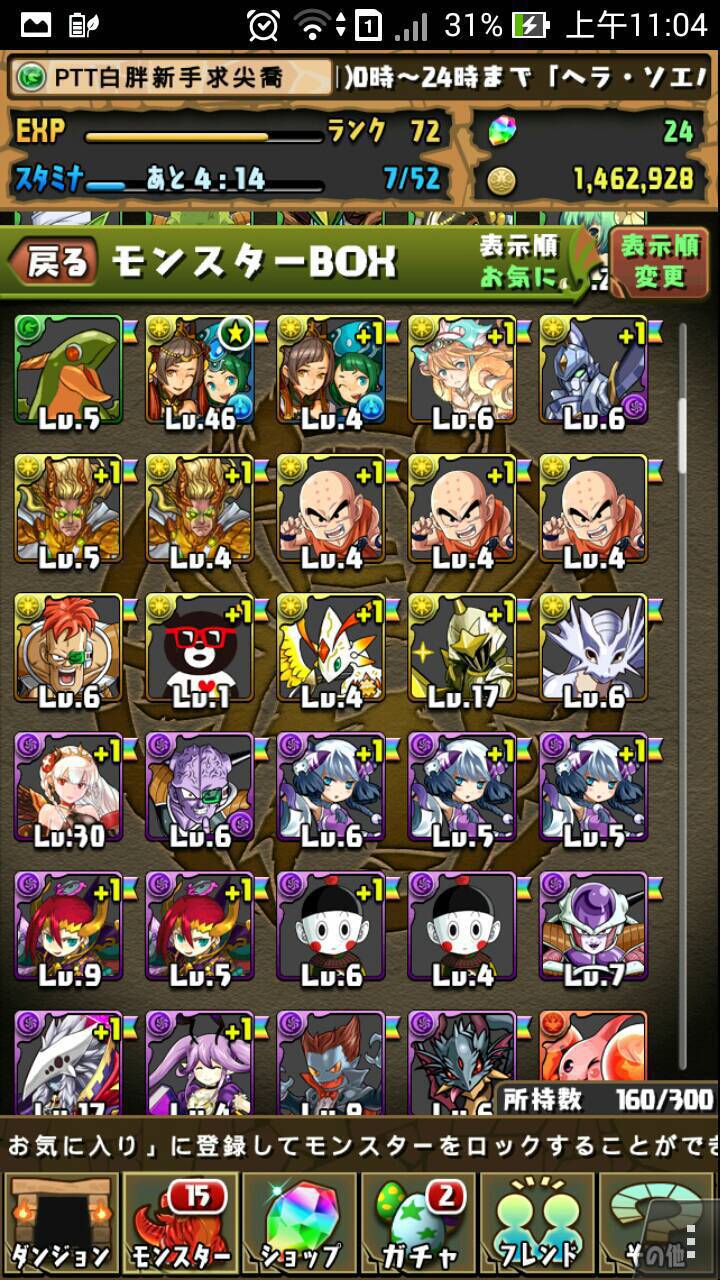Select the Lv.7 purple-armored alien monster

coord(594,926)
